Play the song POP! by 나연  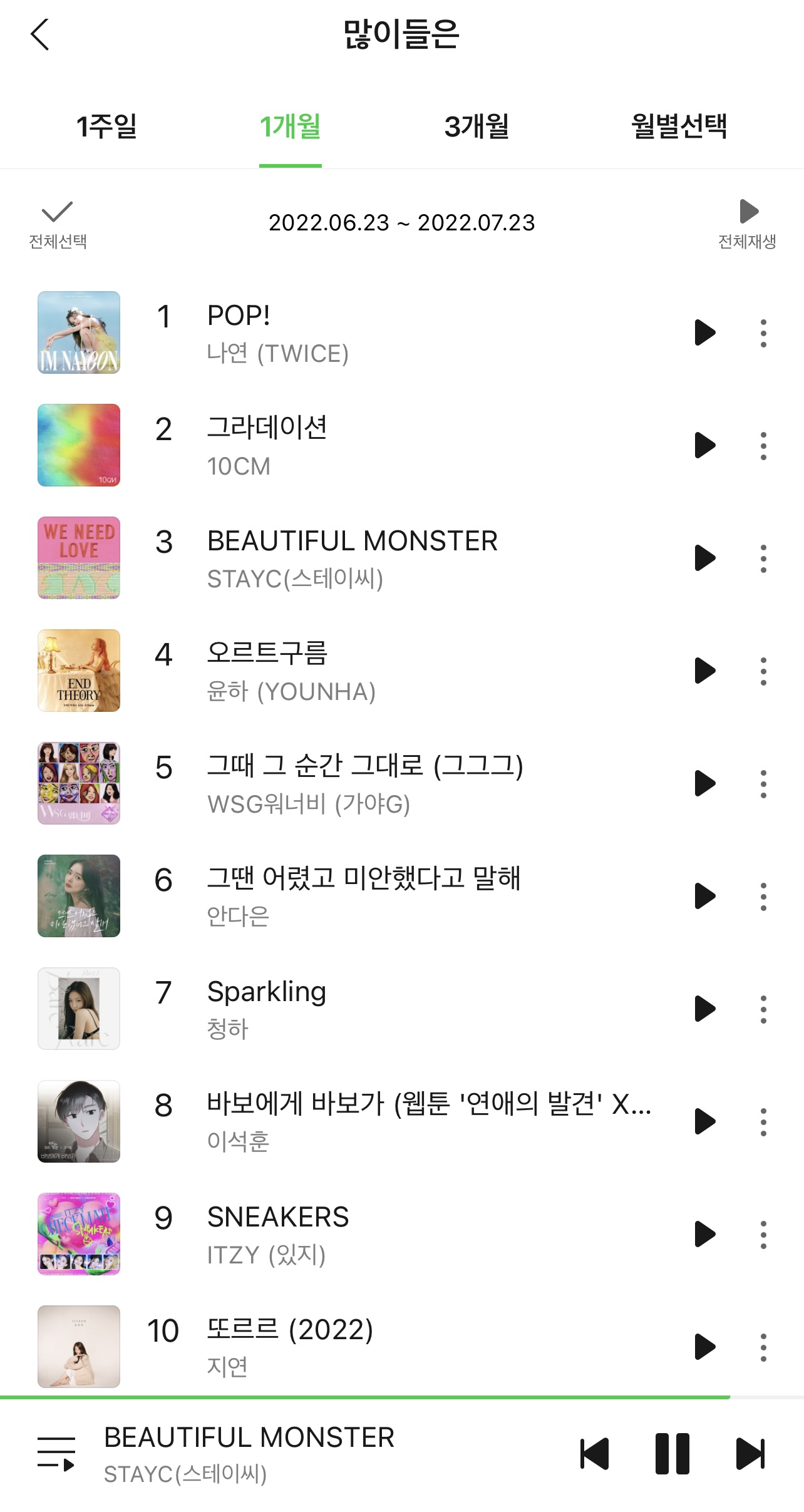click(705, 333)
